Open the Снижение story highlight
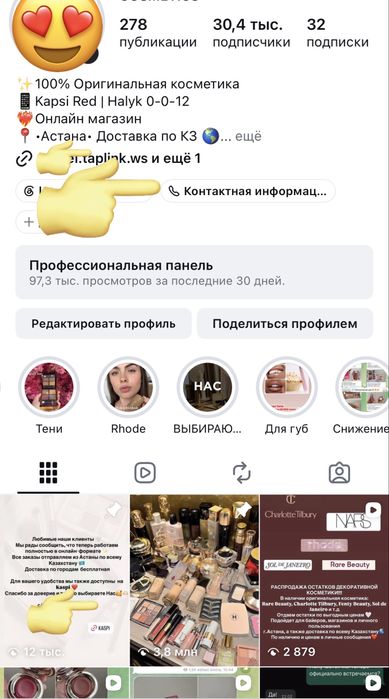389x699 pixels. pos(362,396)
